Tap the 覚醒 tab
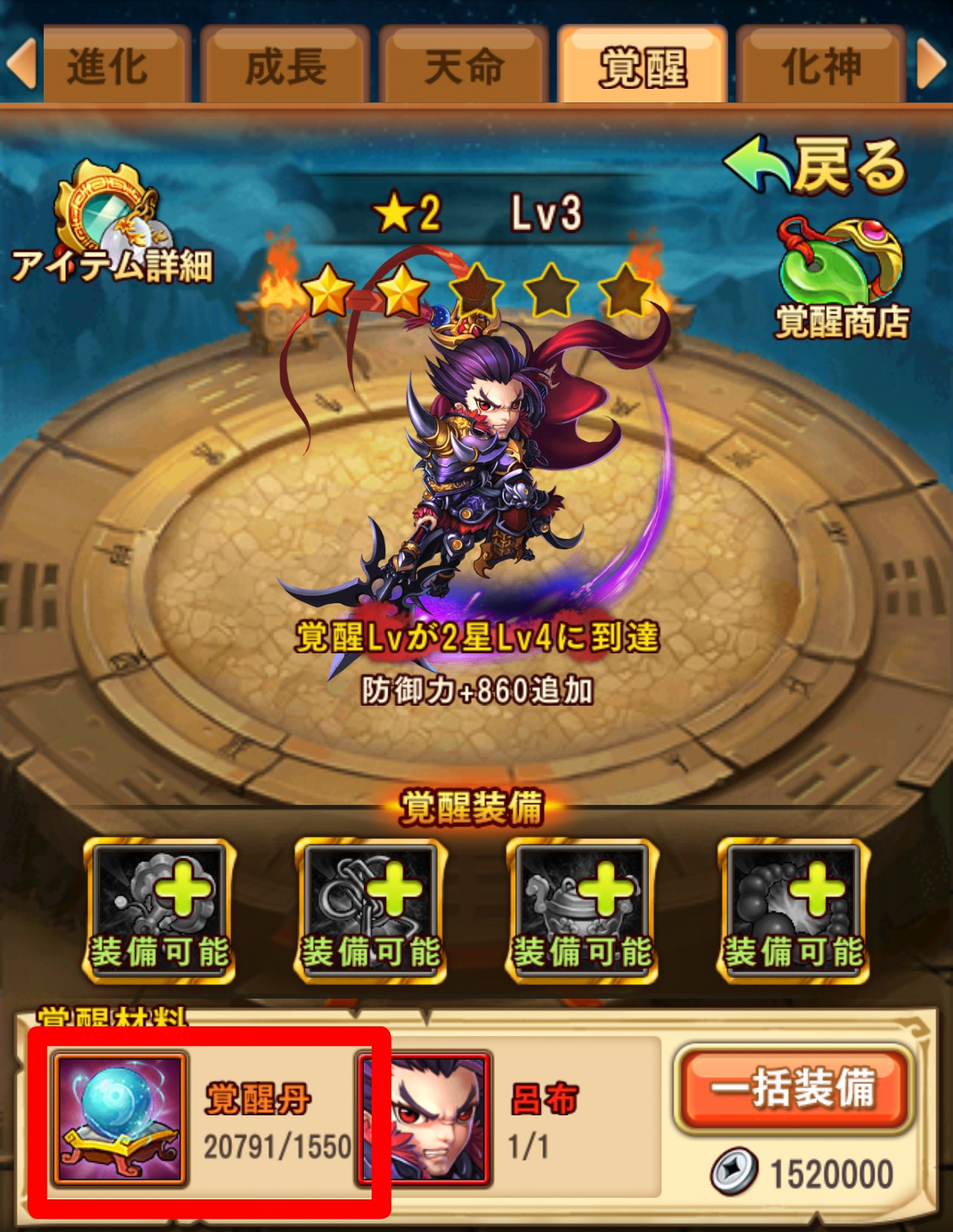This screenshot has width=953, height=1232. (x=642, y=66)
